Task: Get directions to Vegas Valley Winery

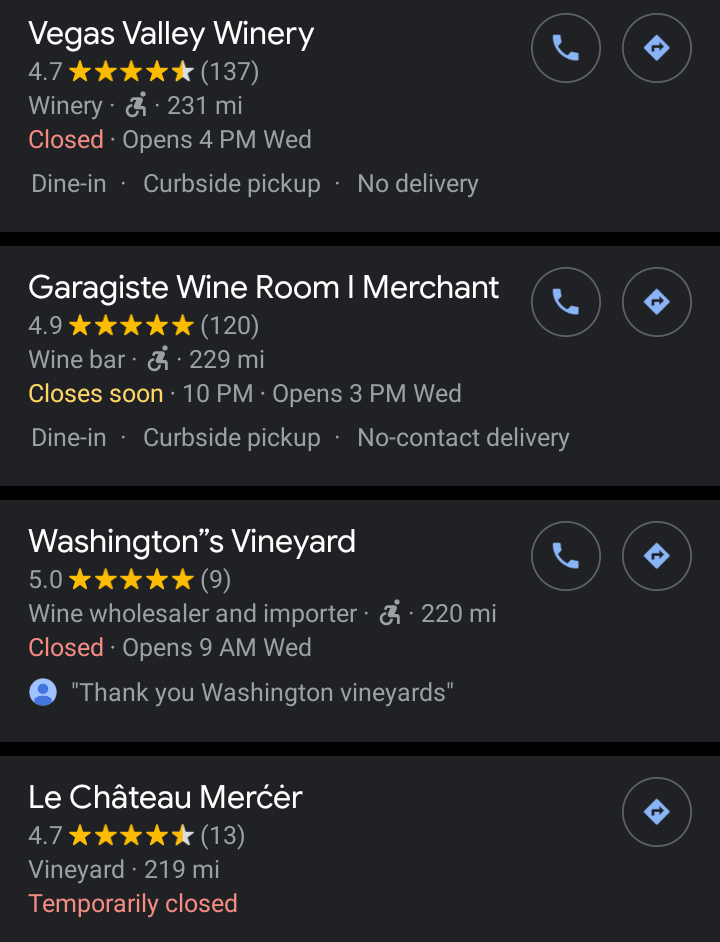Action: (656, 48)
